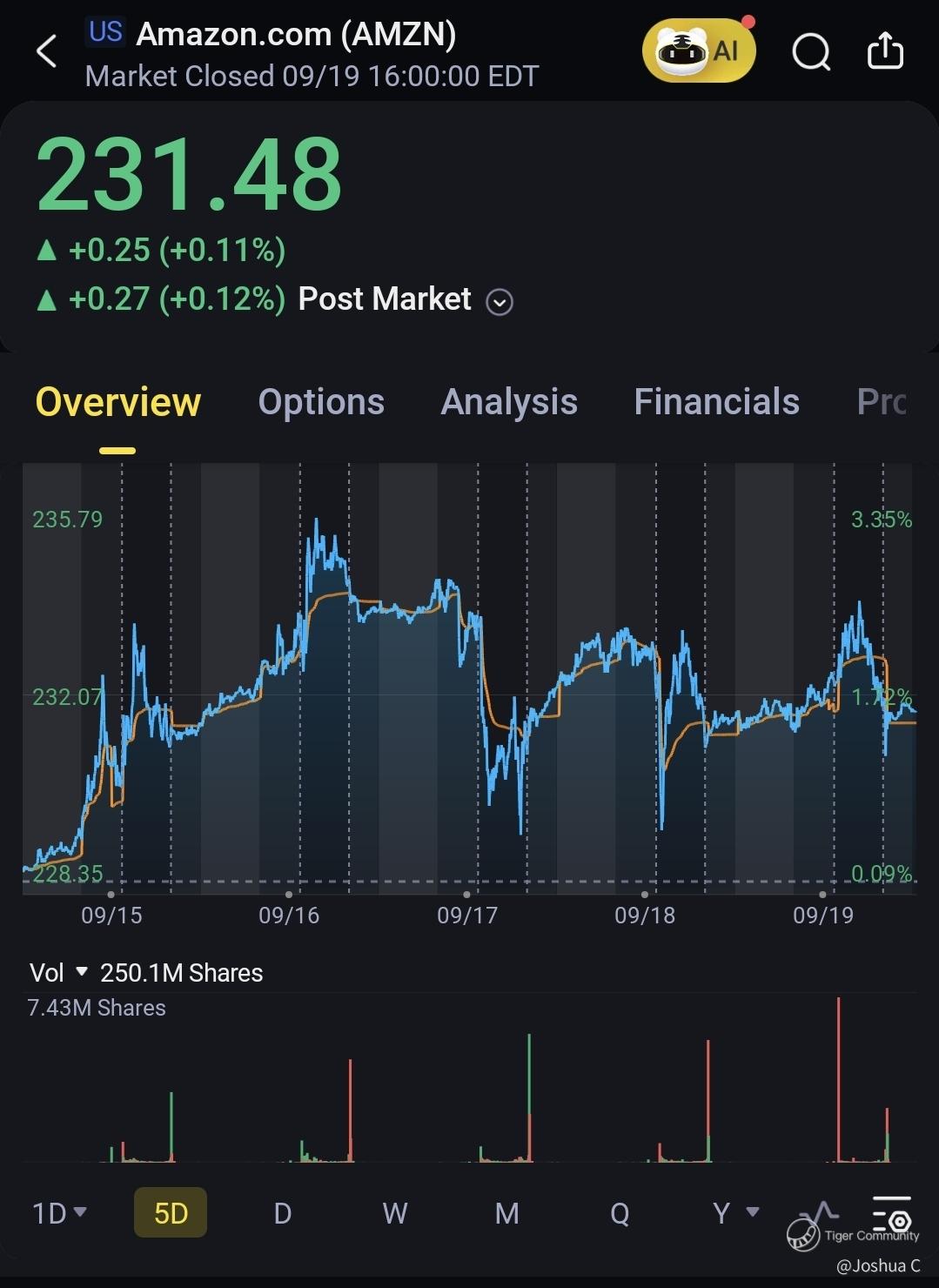Share the AMZN stock page

[x=885, y=50]
